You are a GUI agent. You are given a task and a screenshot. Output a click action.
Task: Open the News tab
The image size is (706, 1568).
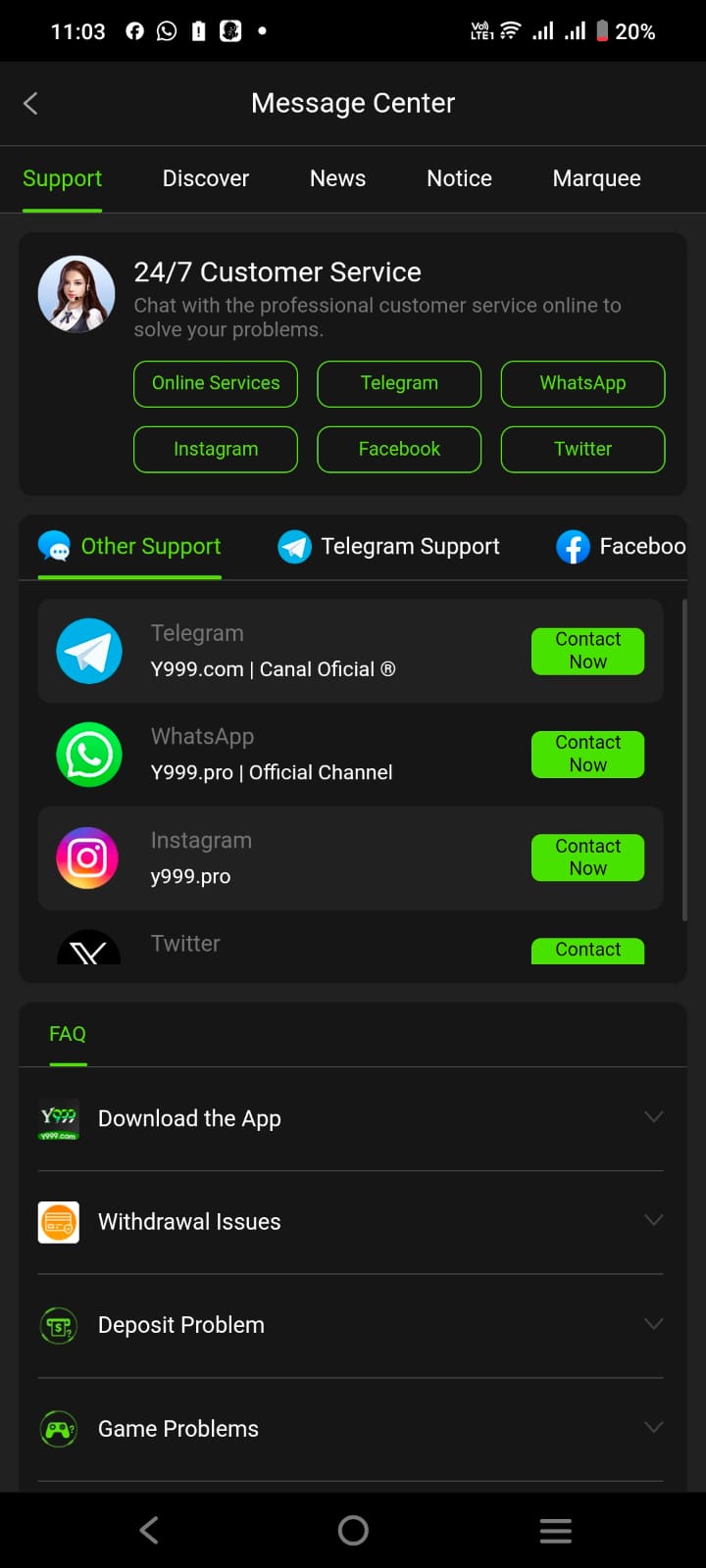(337, 178)
